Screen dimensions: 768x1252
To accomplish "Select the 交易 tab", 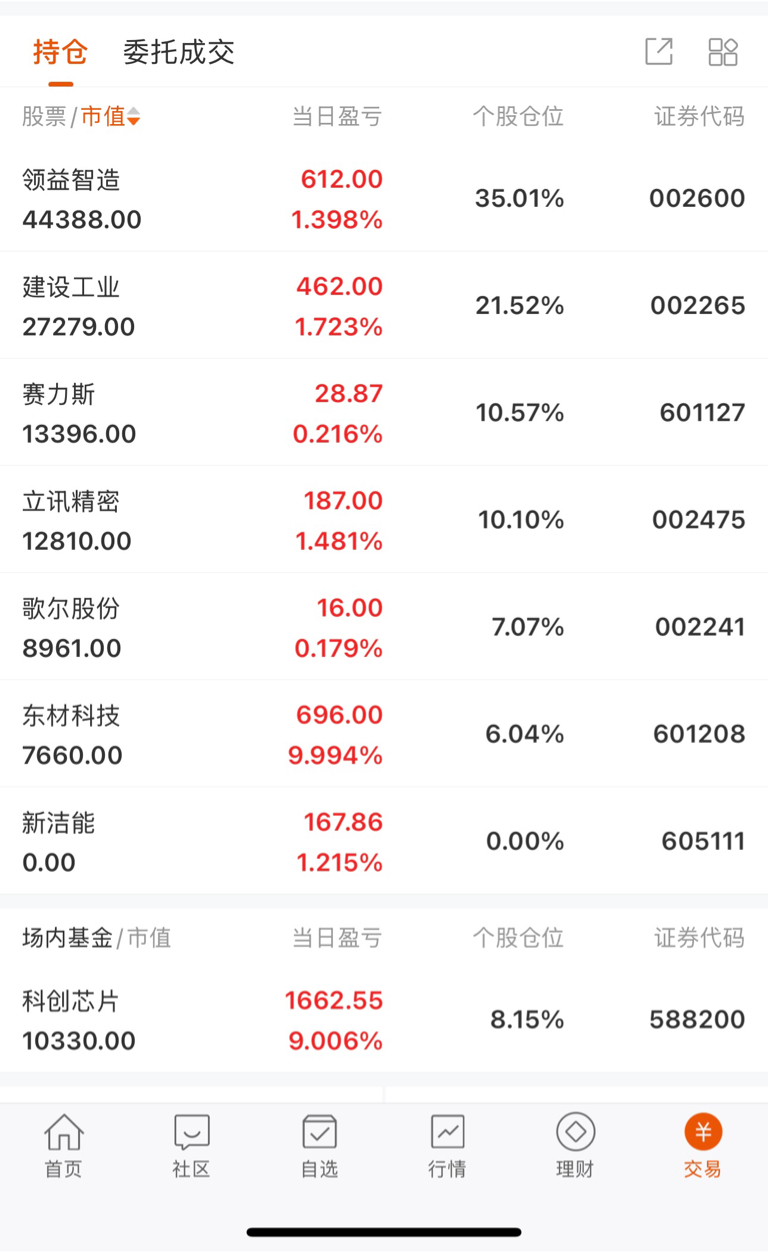I will tap(703, 1146).
